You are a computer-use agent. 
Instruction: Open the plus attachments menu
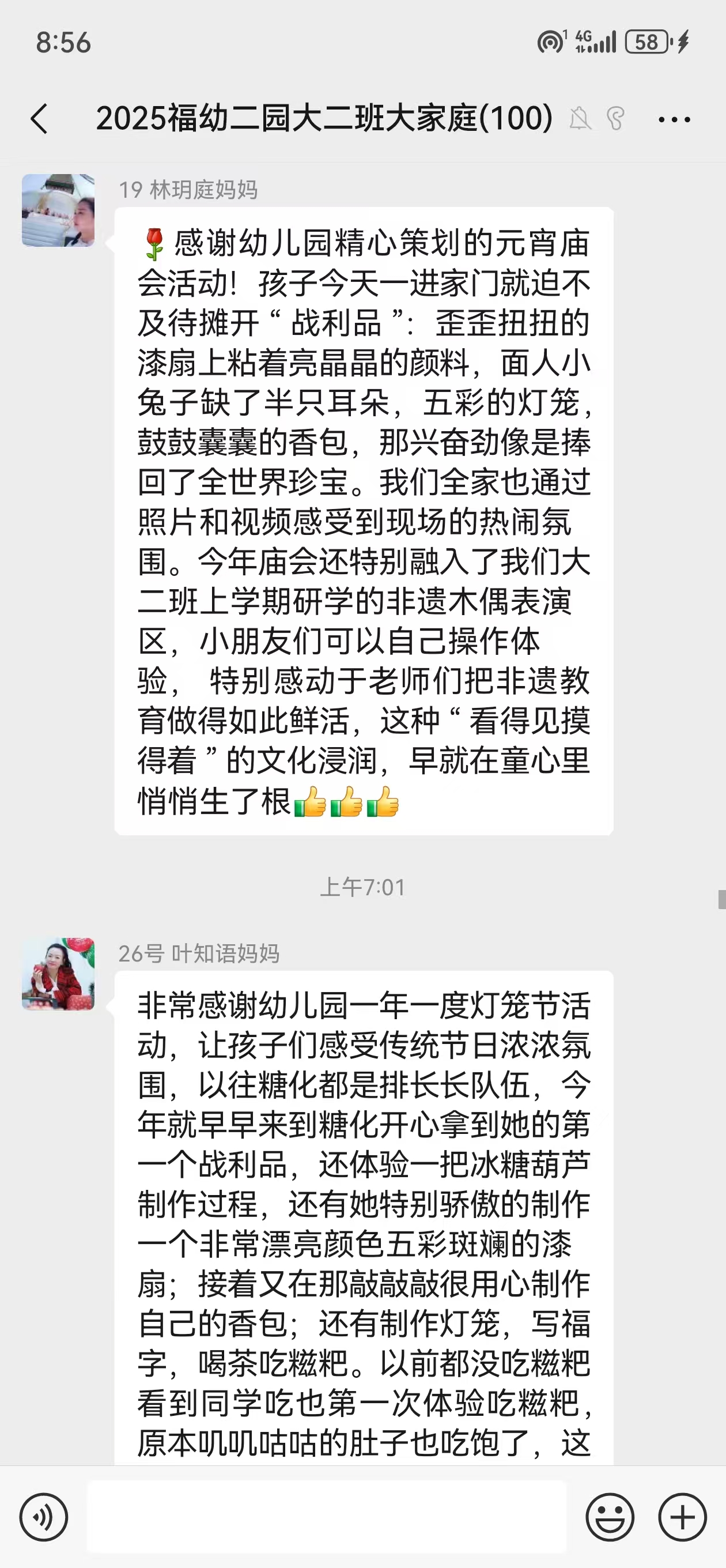682,1517
